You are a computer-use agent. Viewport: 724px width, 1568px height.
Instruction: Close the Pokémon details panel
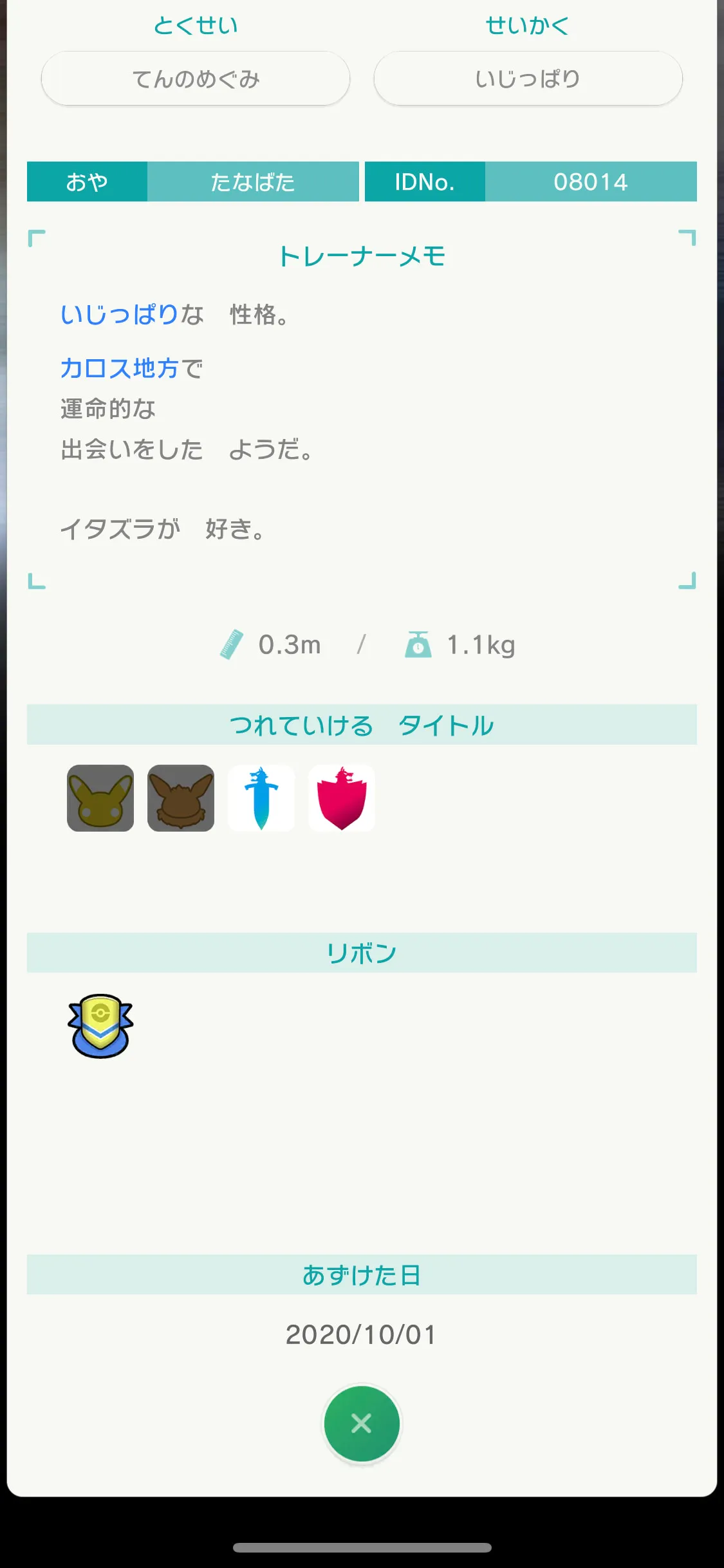362,1423
